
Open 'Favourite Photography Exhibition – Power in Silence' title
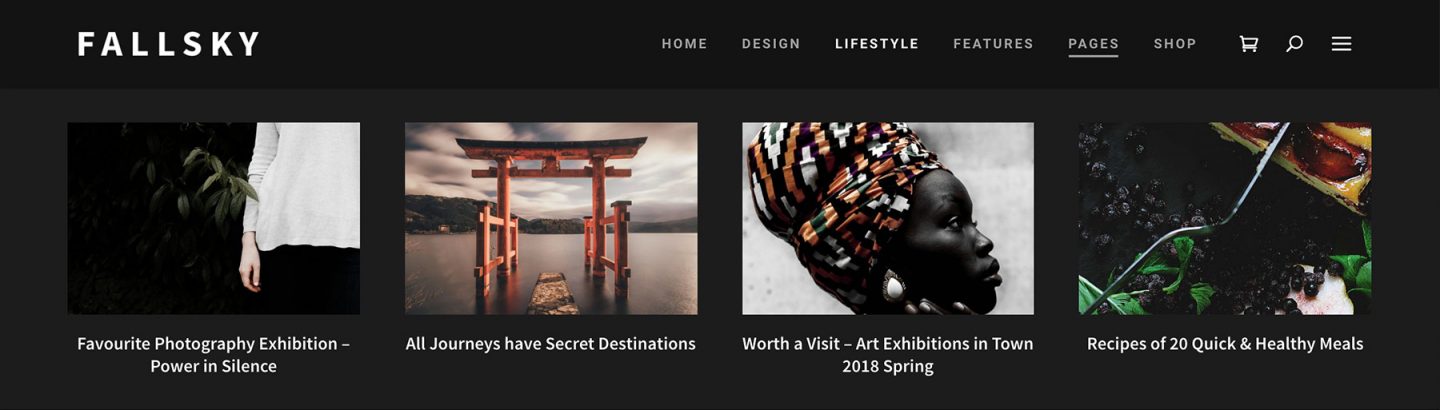(213, 355)
